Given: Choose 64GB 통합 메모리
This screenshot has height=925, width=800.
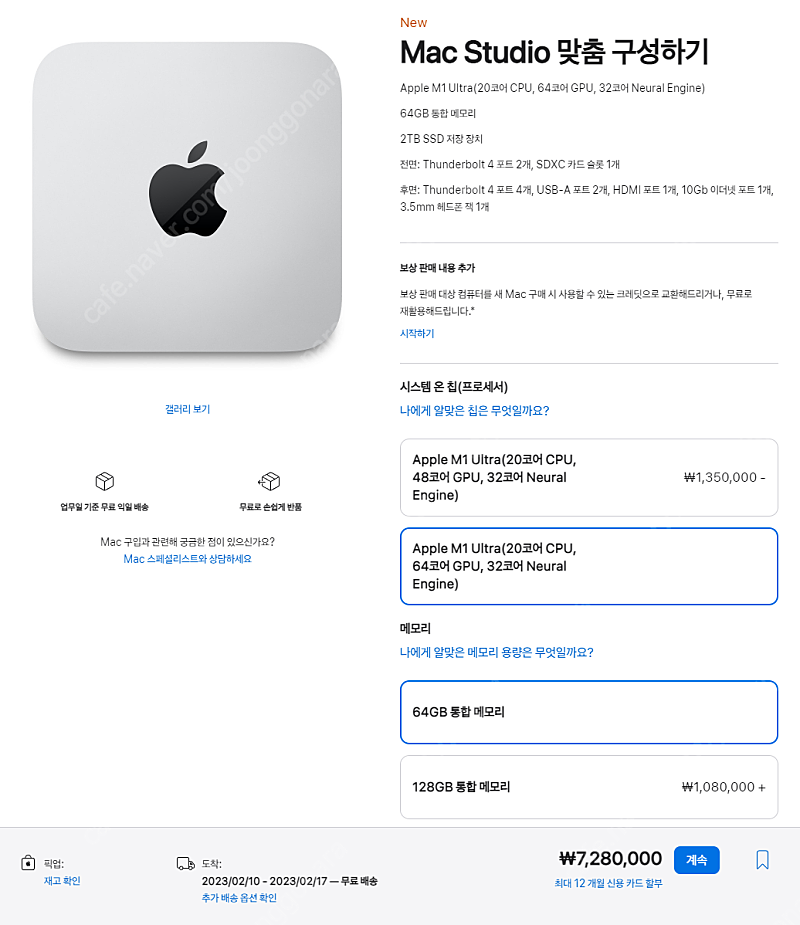Looking at the screenshot, I should (x=588, y=712).
